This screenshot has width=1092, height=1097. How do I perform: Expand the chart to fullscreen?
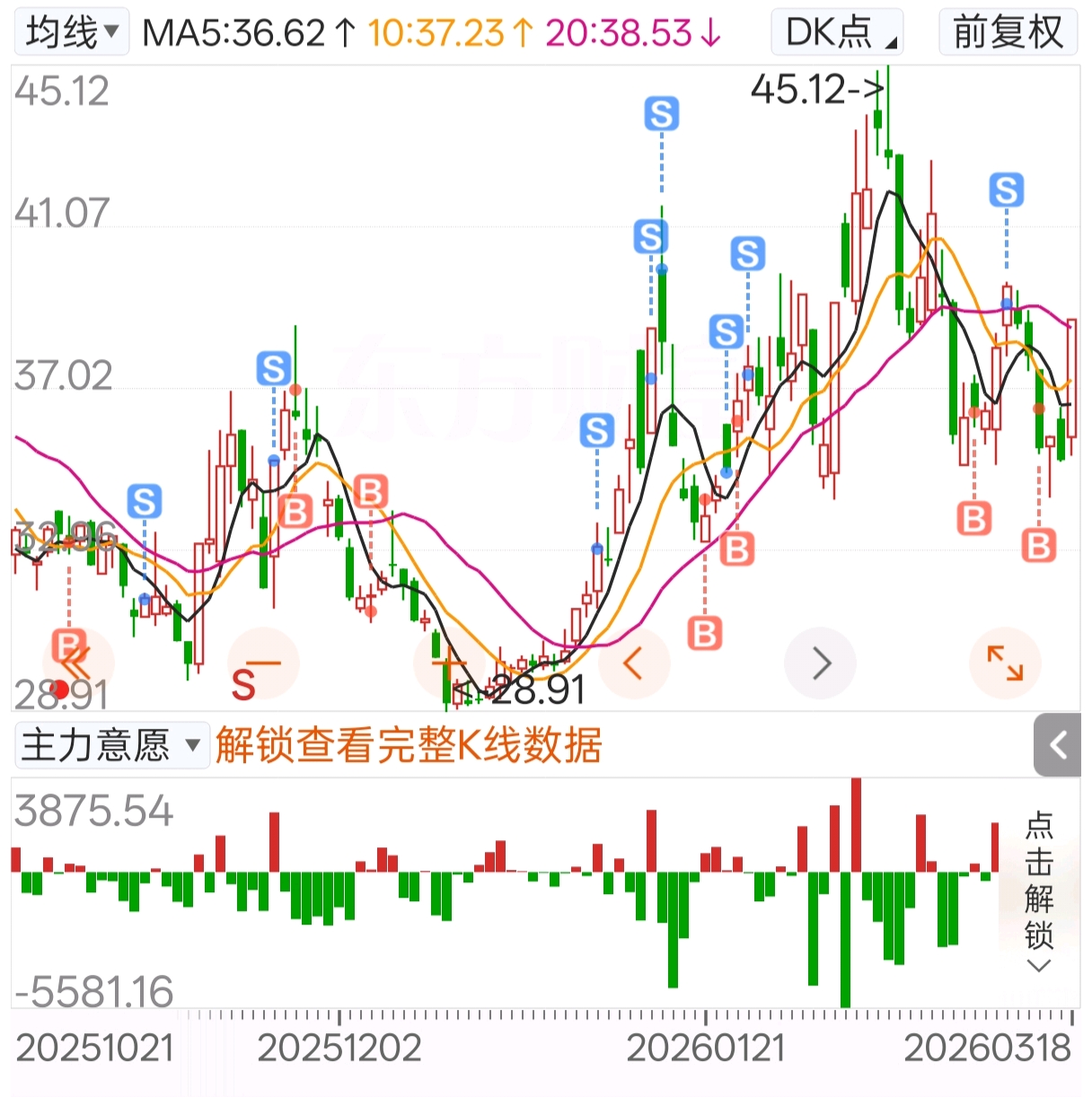coord(1005,663)
